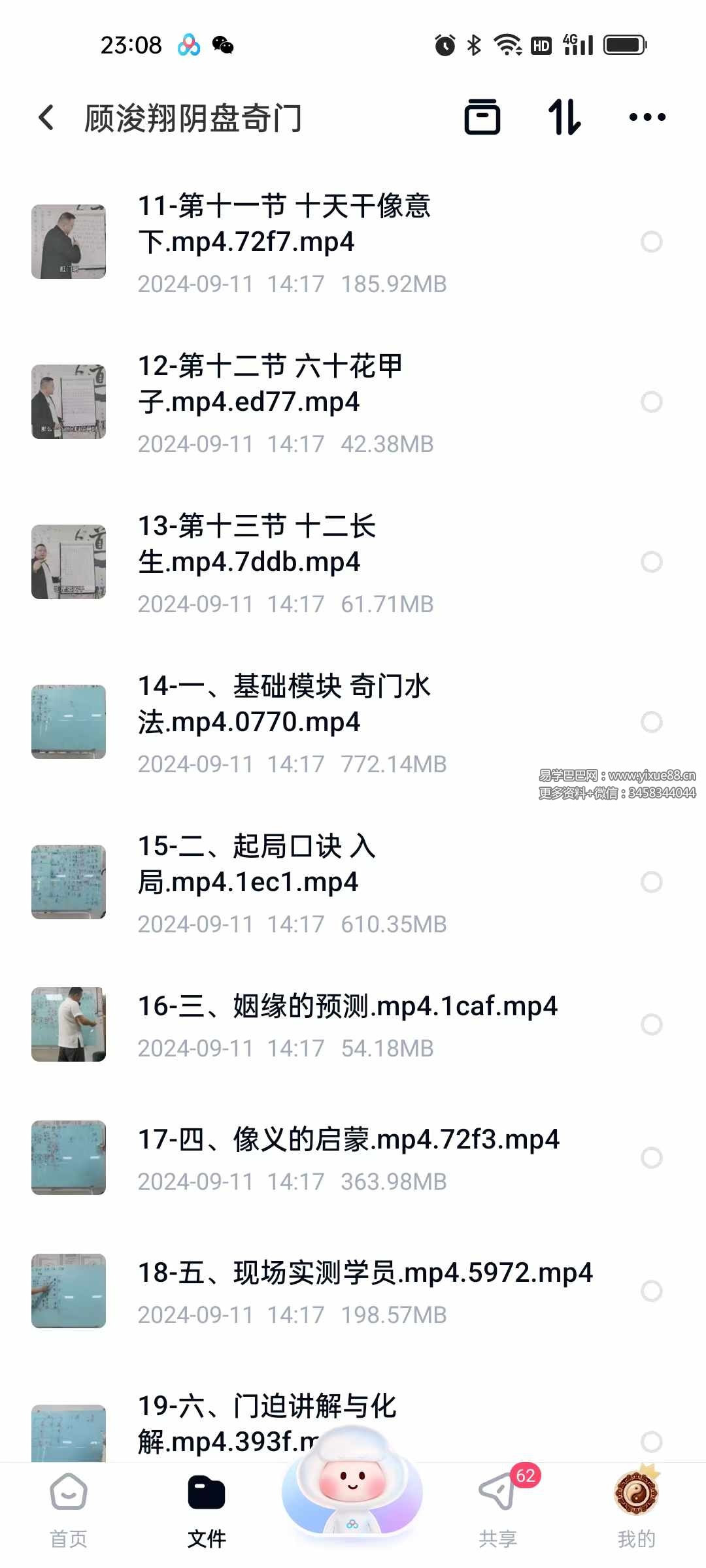Tap the thumbnail of video 18 现场实测学员
This screenshot has height=1568, width=706.
(x=68, y=1290)
